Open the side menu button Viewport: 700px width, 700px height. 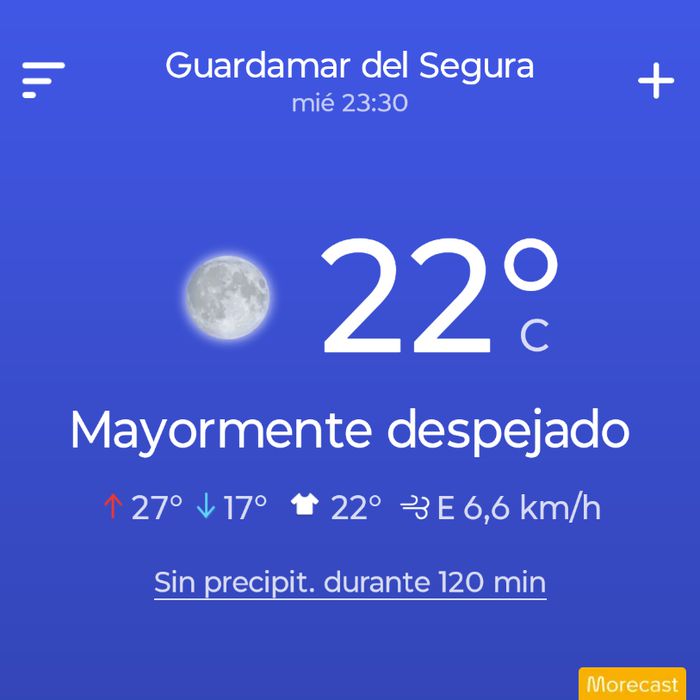coord(43,79)
